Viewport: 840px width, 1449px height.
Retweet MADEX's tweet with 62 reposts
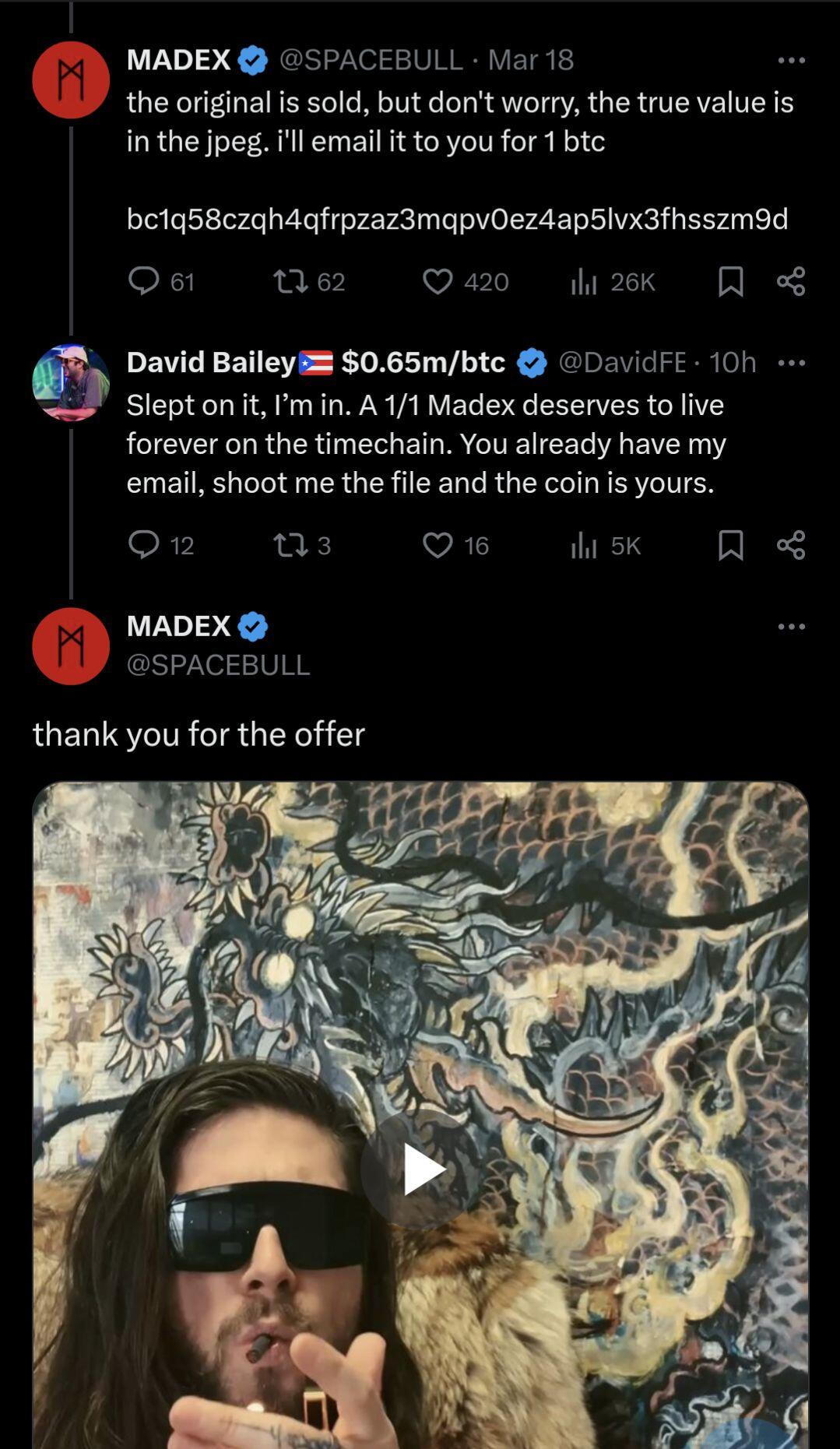291,281
